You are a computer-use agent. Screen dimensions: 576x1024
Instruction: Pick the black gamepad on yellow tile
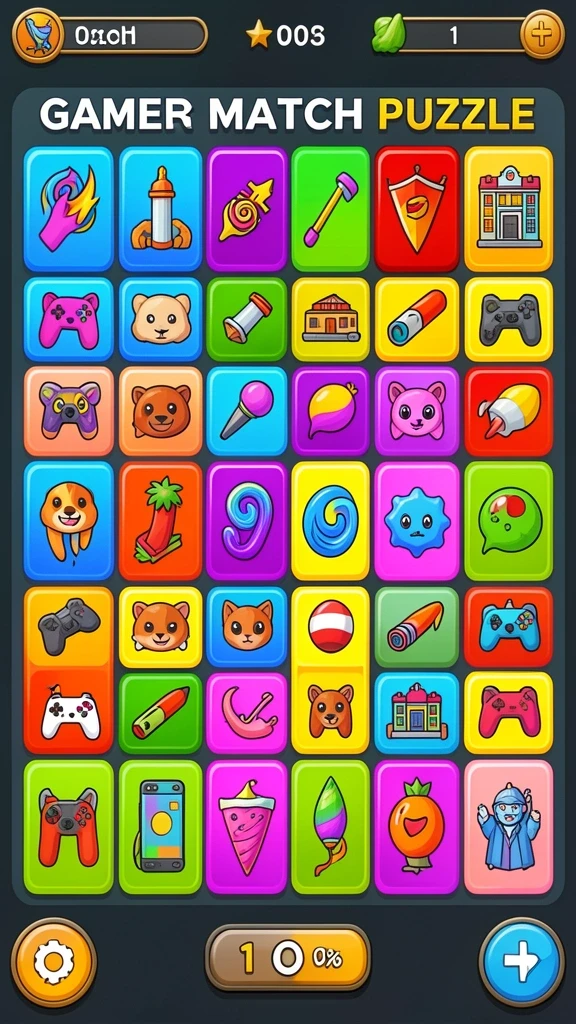pos(509,320)
